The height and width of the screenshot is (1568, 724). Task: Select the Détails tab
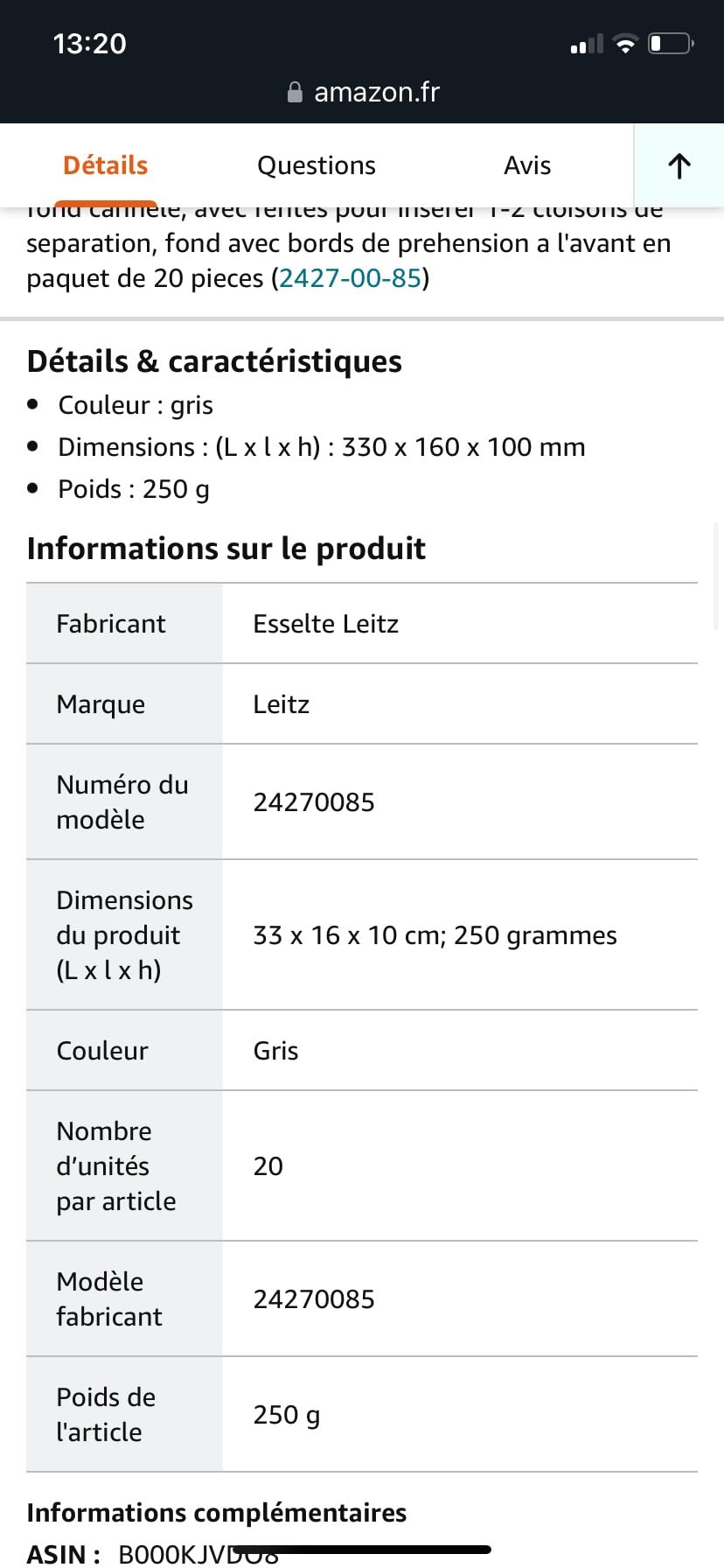click(106, 165)
